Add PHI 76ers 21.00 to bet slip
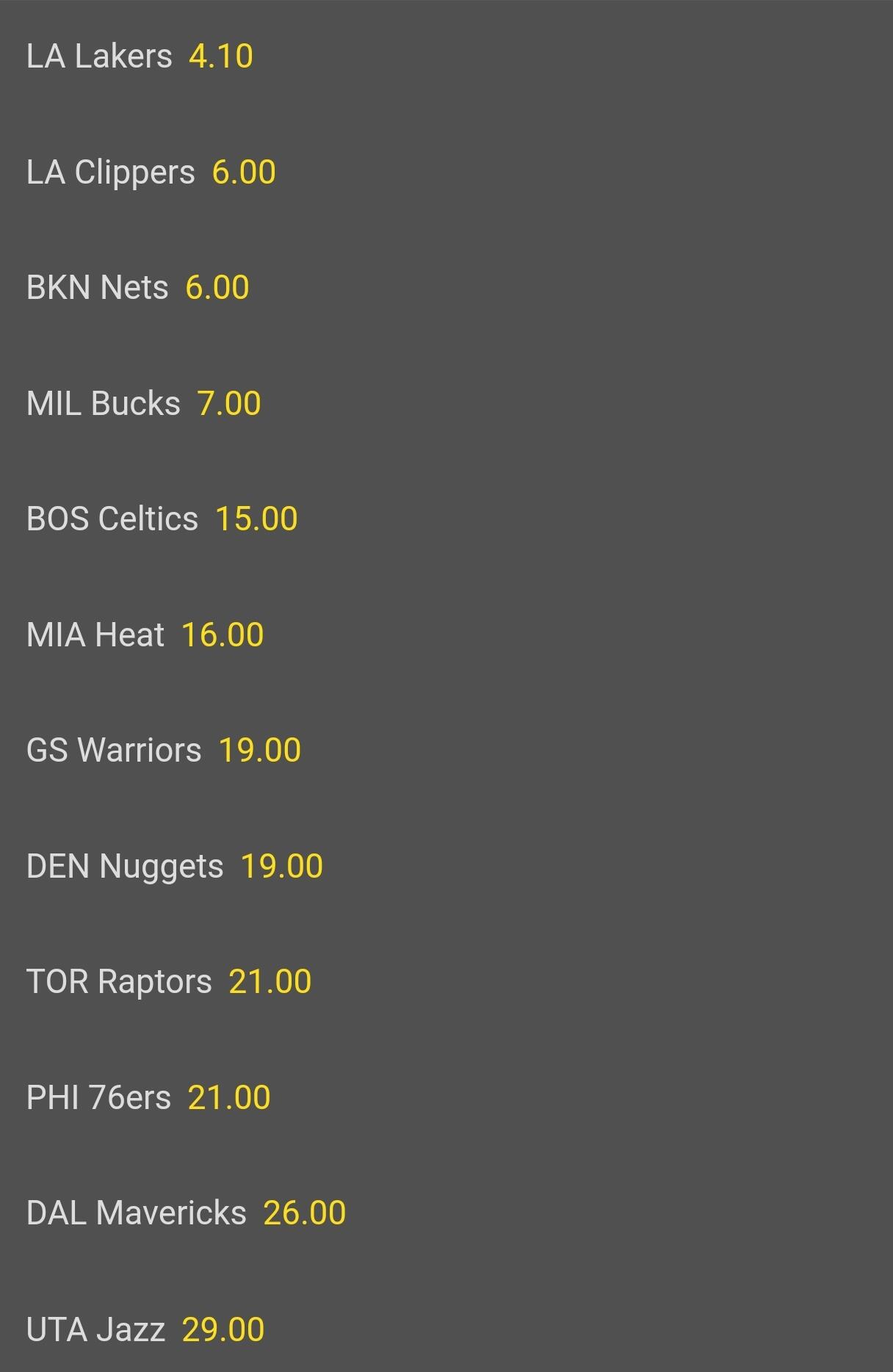This screenshot has width=893, height=1372. click(148, 1097)
